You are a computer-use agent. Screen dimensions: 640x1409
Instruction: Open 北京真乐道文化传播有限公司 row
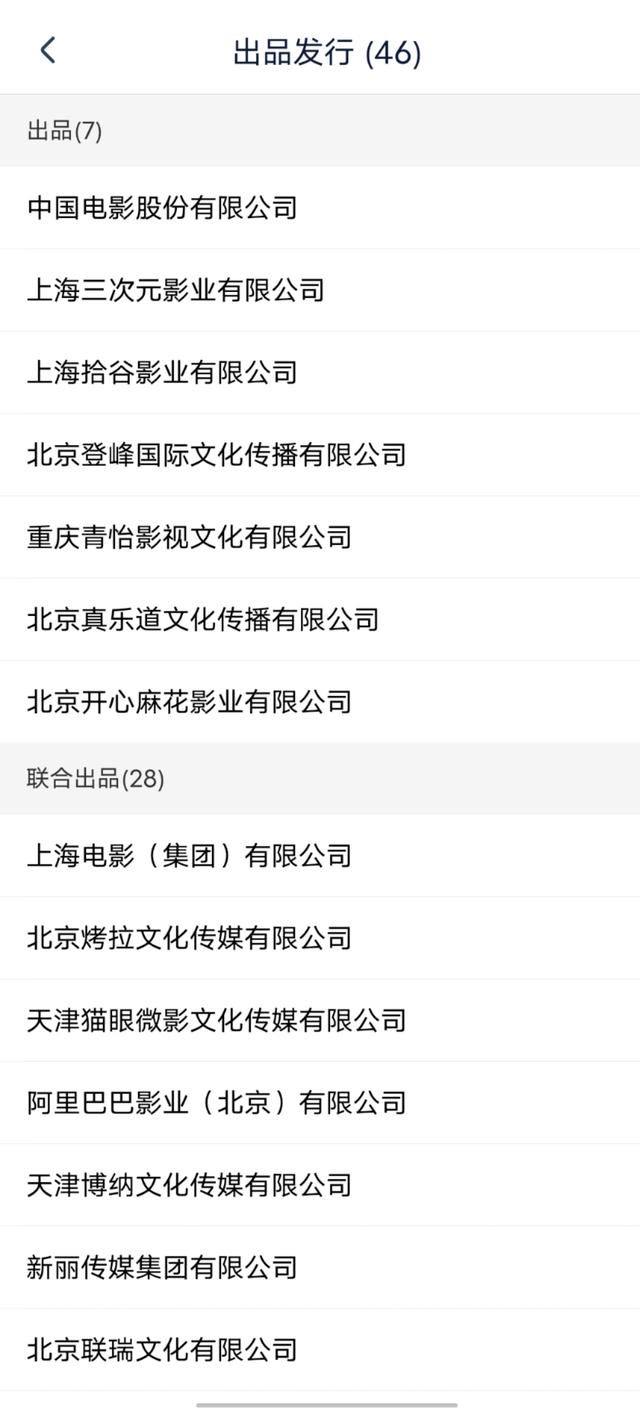[x=320, y=619]
